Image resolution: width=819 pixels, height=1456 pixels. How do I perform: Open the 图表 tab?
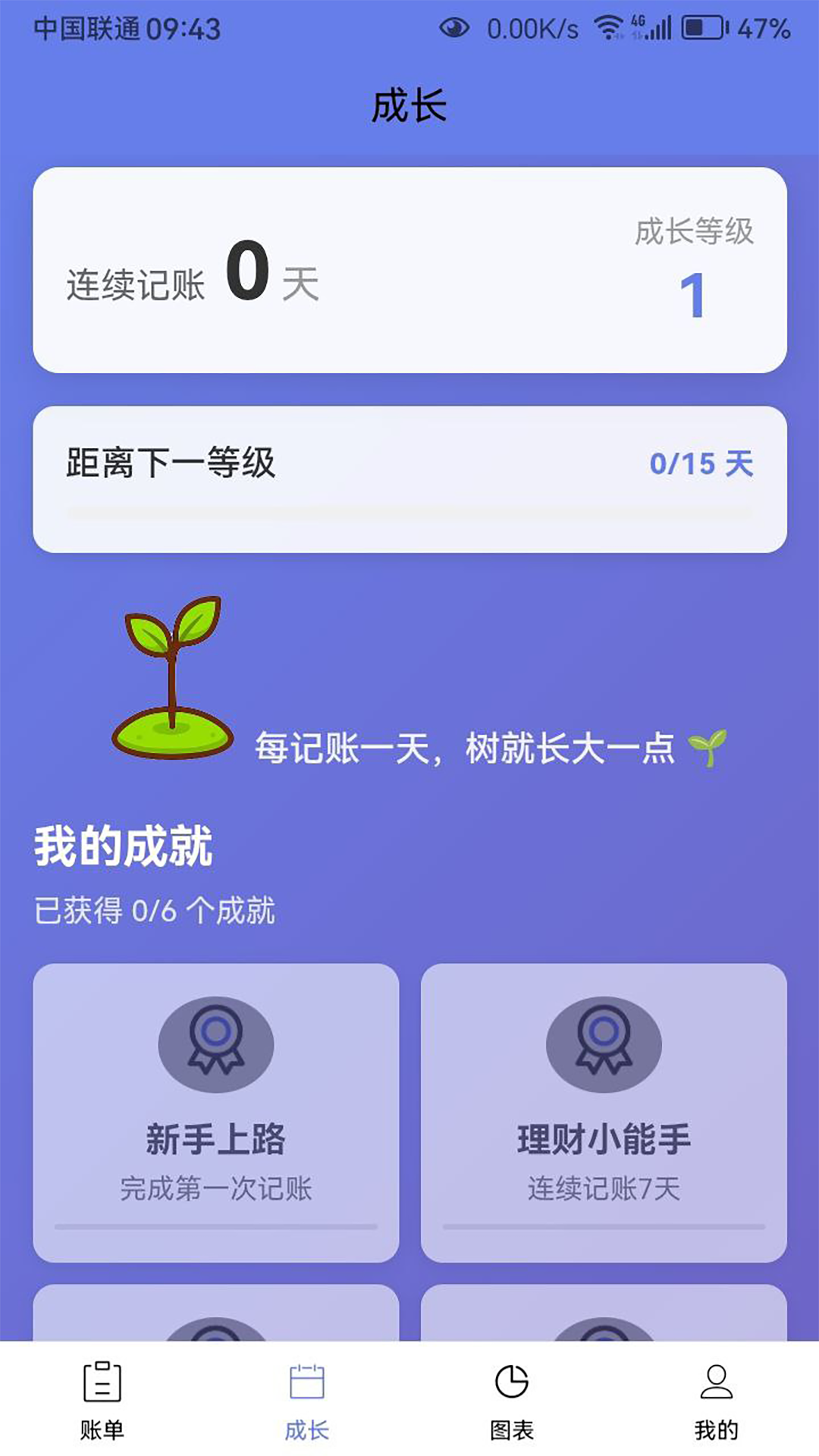[x=512, y=1399]
